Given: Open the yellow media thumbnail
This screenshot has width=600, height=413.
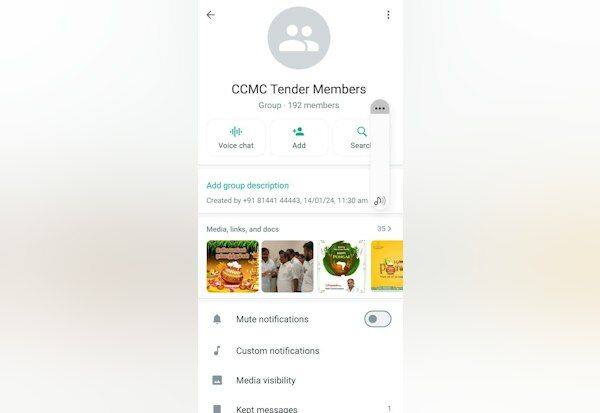Looking at the screenshot, I should (x=387, y=266).
